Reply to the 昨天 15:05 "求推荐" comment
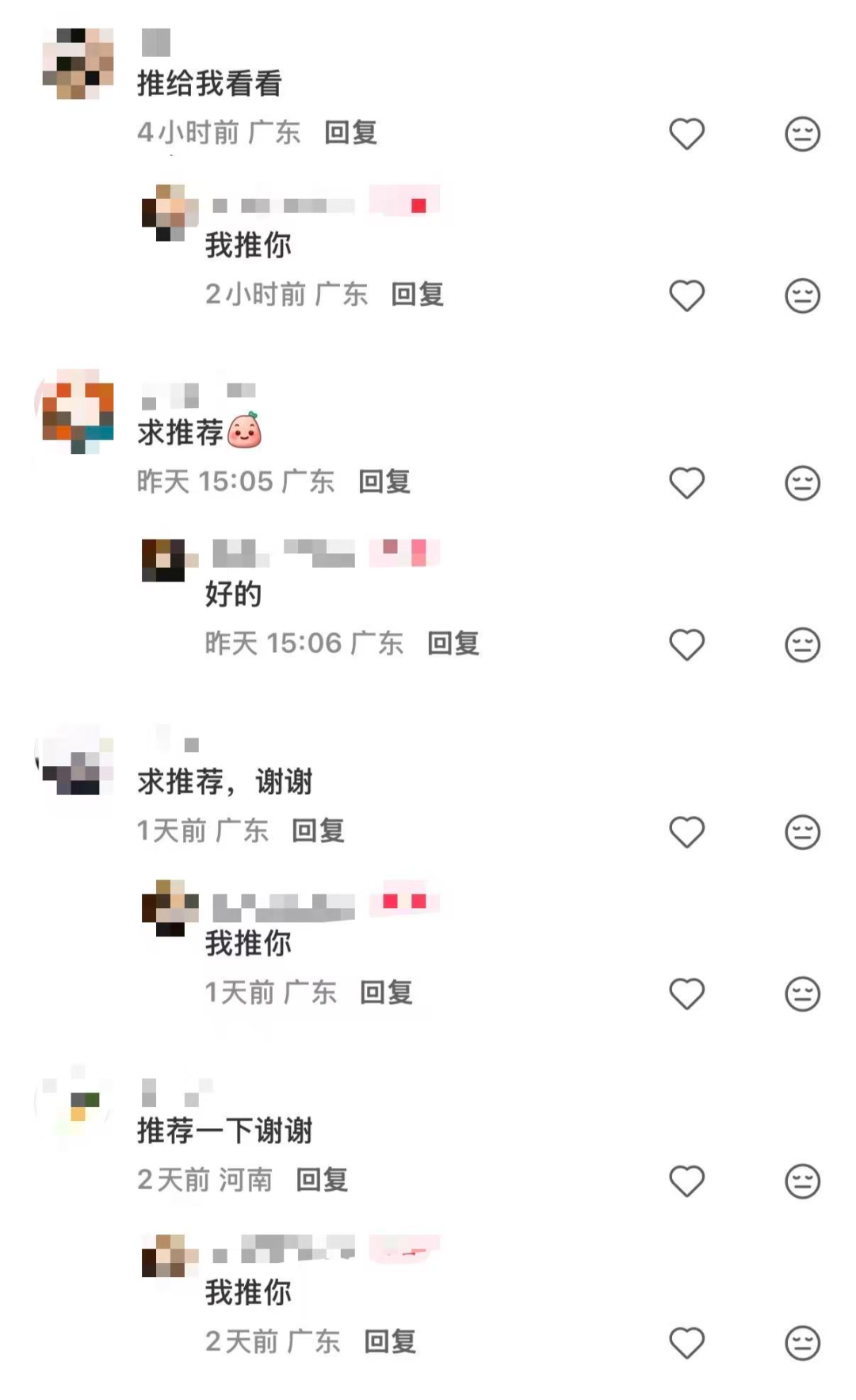This screenshot has height=1400, width=856. pyautogui.click(x=384, y=481)
